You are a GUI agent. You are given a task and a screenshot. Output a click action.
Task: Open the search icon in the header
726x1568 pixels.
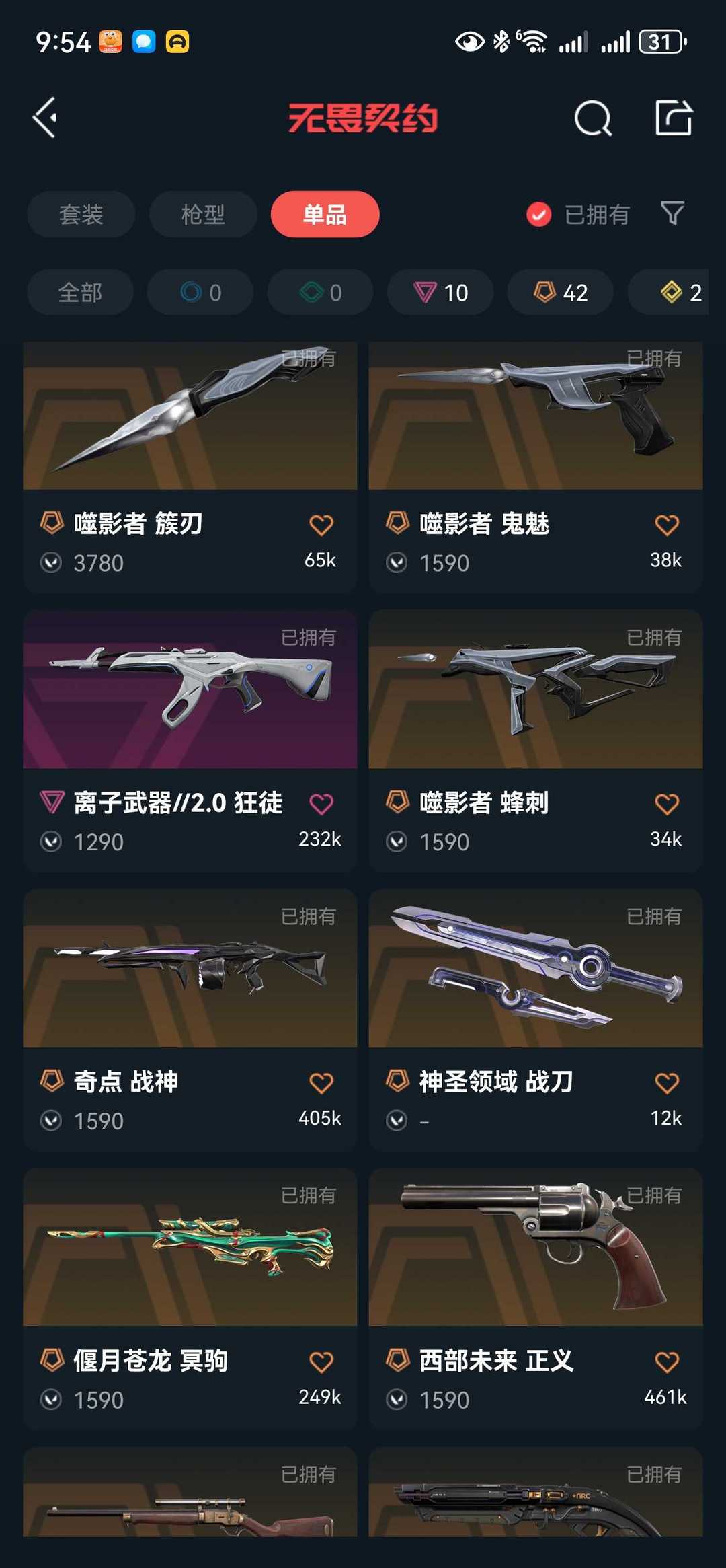click(593, 118)
